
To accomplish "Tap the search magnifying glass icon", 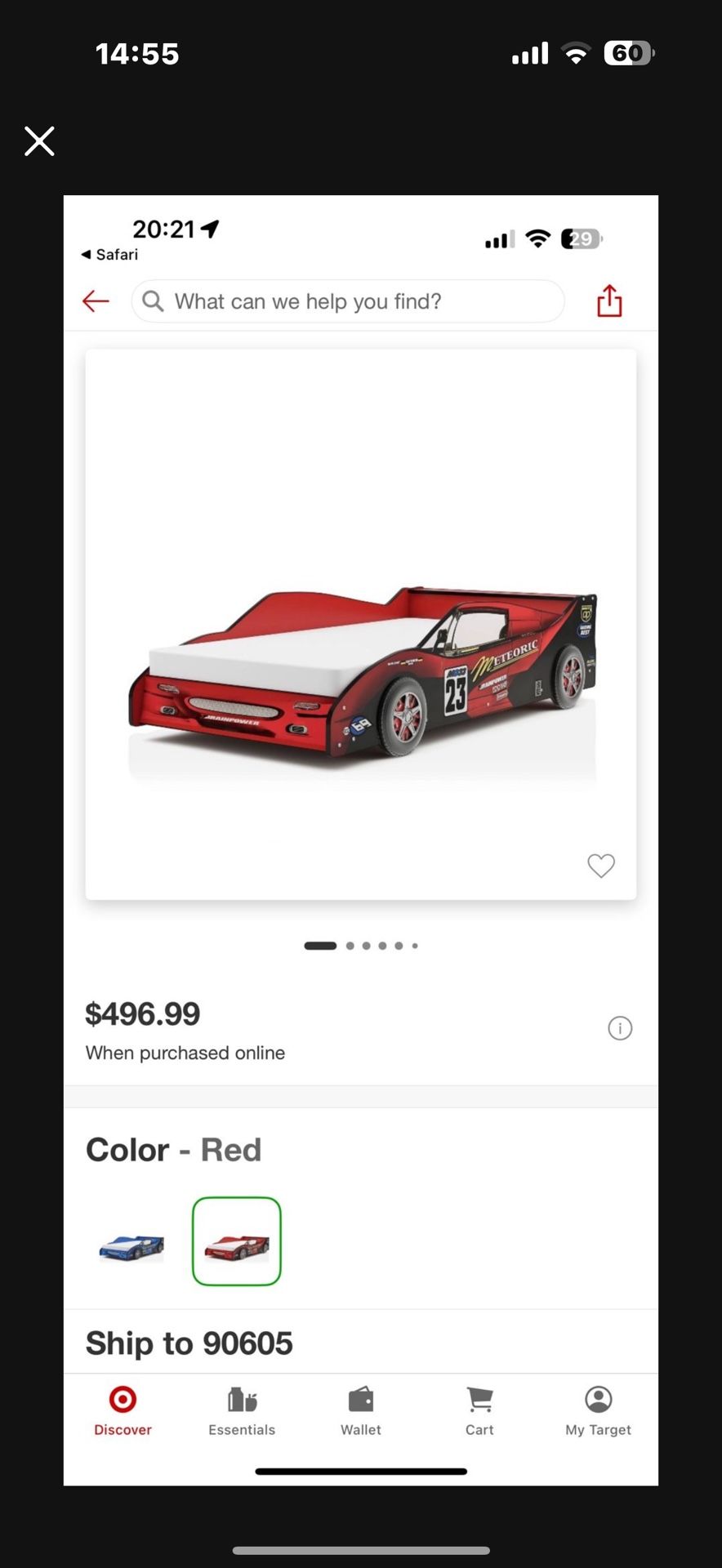I will tap(153, 301).
